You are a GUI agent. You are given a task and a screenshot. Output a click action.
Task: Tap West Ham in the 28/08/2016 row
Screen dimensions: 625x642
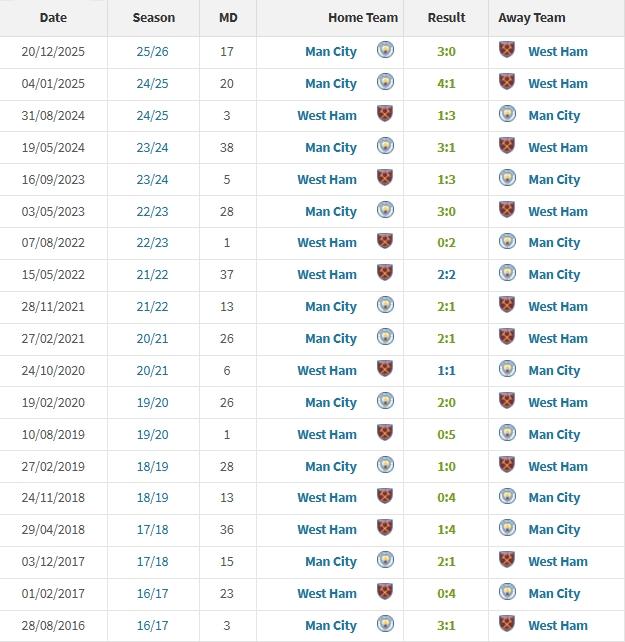(558, 625)
